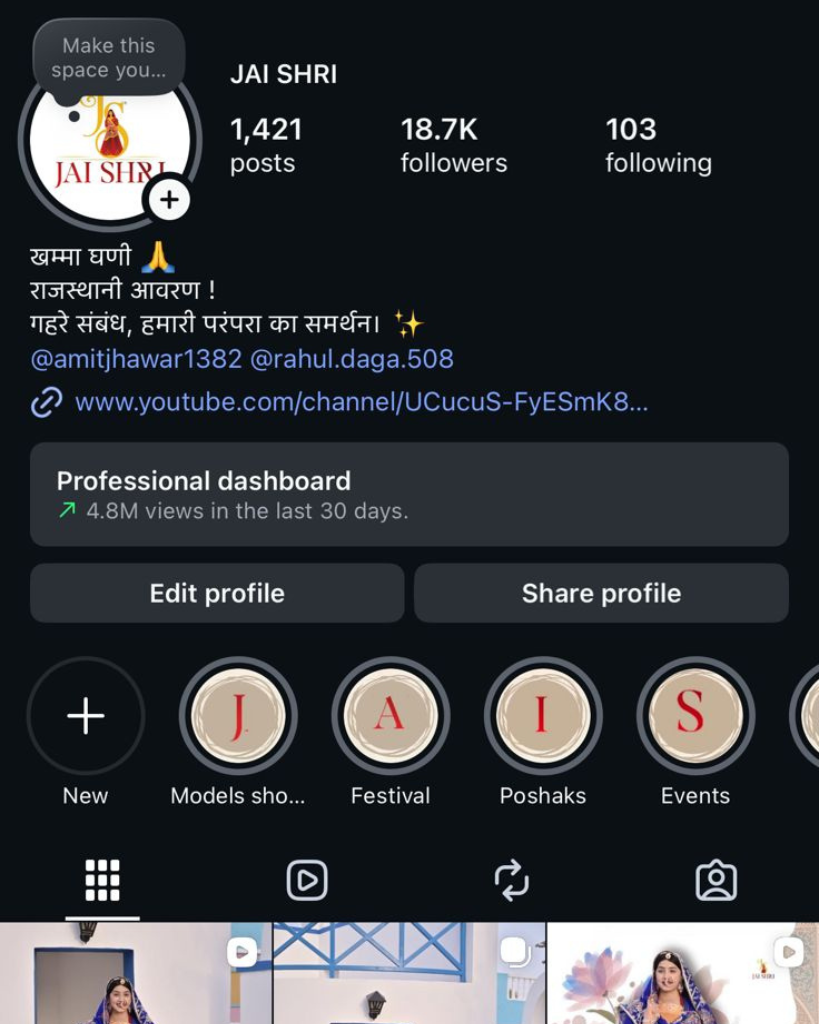Tap Share profile
Viewport: 819px width, 1024px height.
(x=601, y=593)
